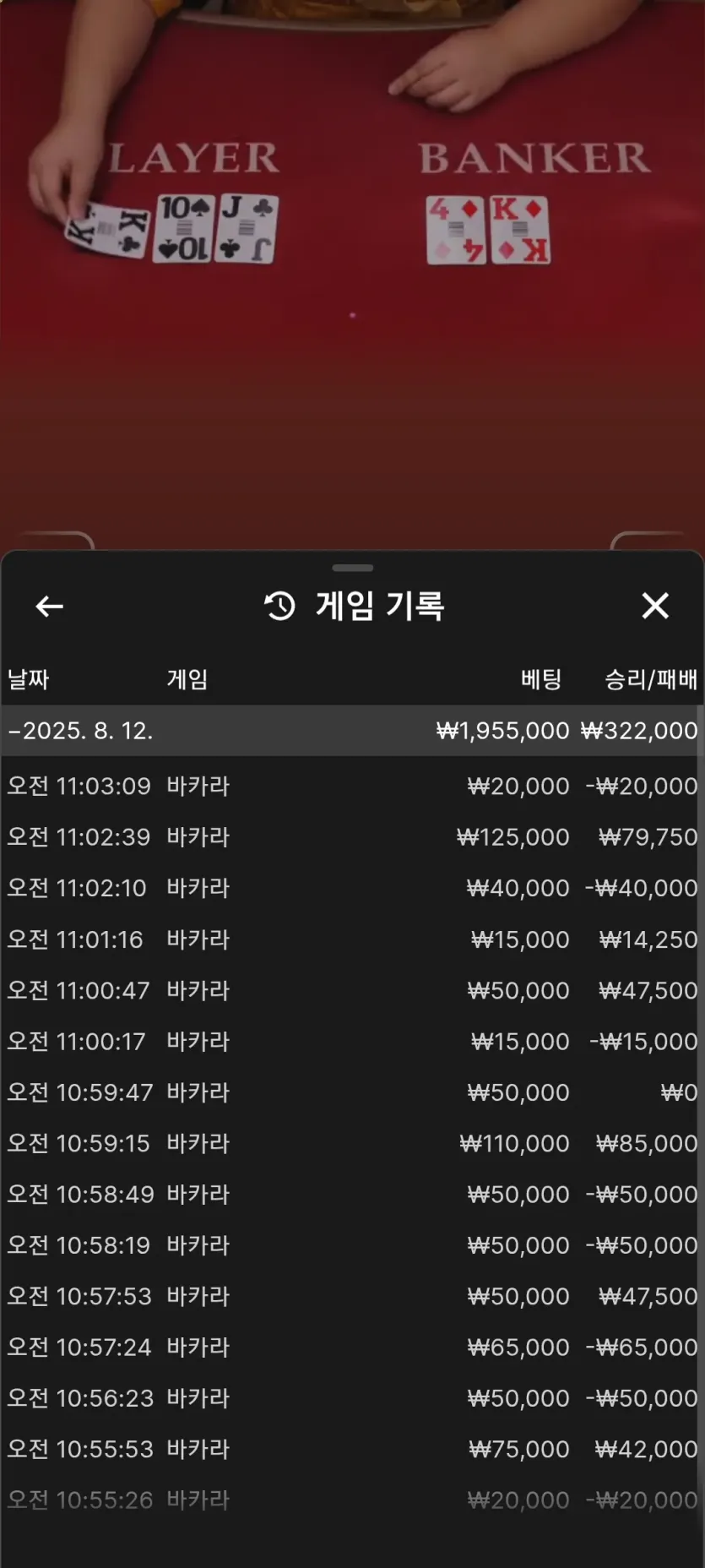
Task: View the 오전 10:57:24 round details
Action: click(352, 1347)
